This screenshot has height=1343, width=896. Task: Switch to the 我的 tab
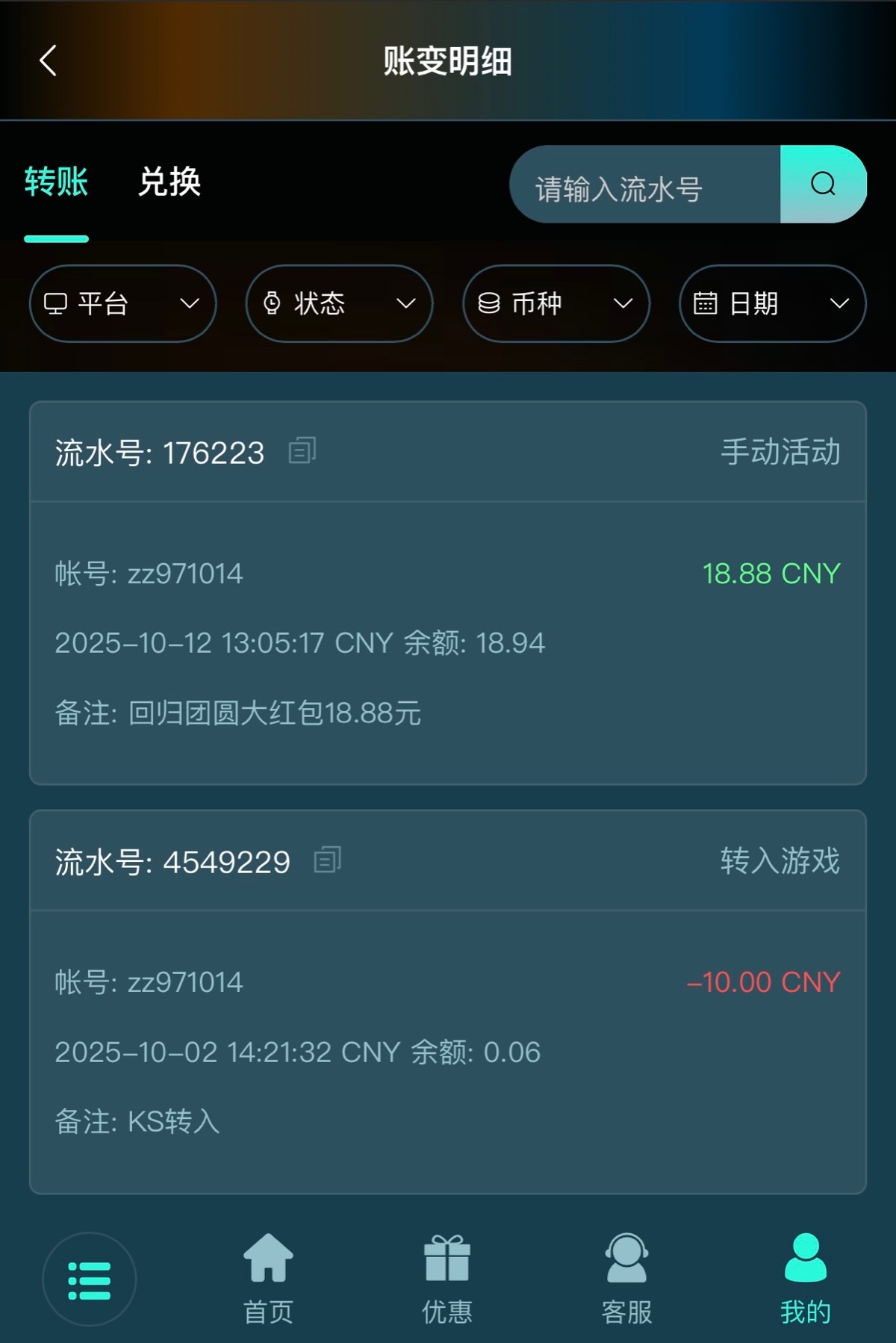806,1278
